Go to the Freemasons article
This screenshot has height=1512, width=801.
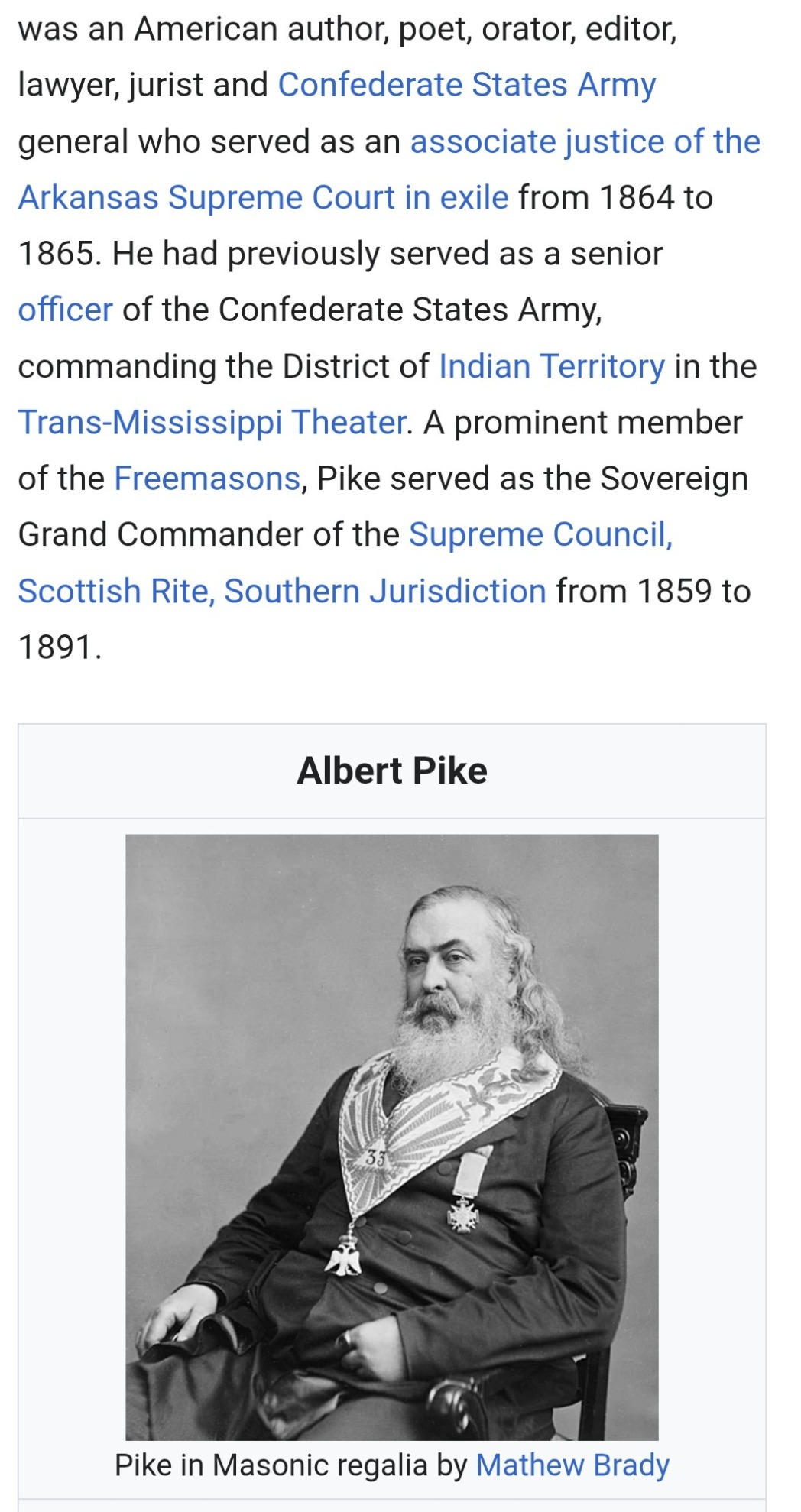point(206,479)
